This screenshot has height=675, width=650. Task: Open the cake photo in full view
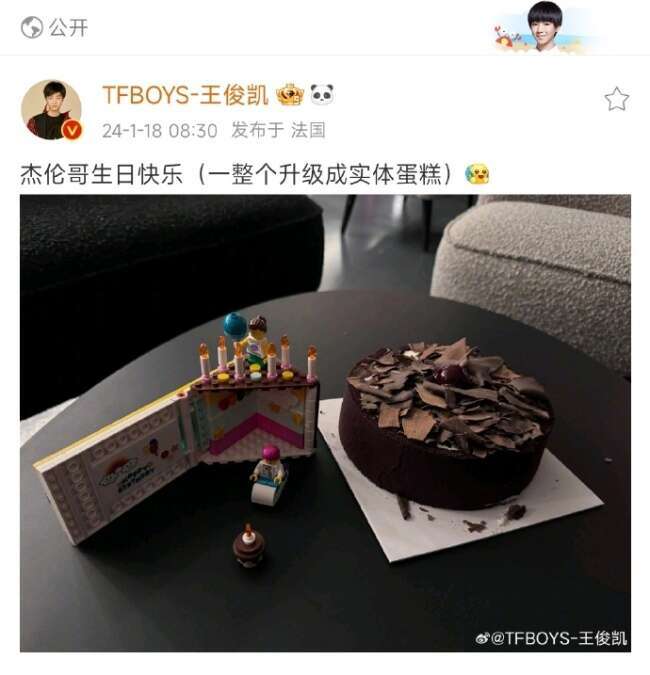325,422
